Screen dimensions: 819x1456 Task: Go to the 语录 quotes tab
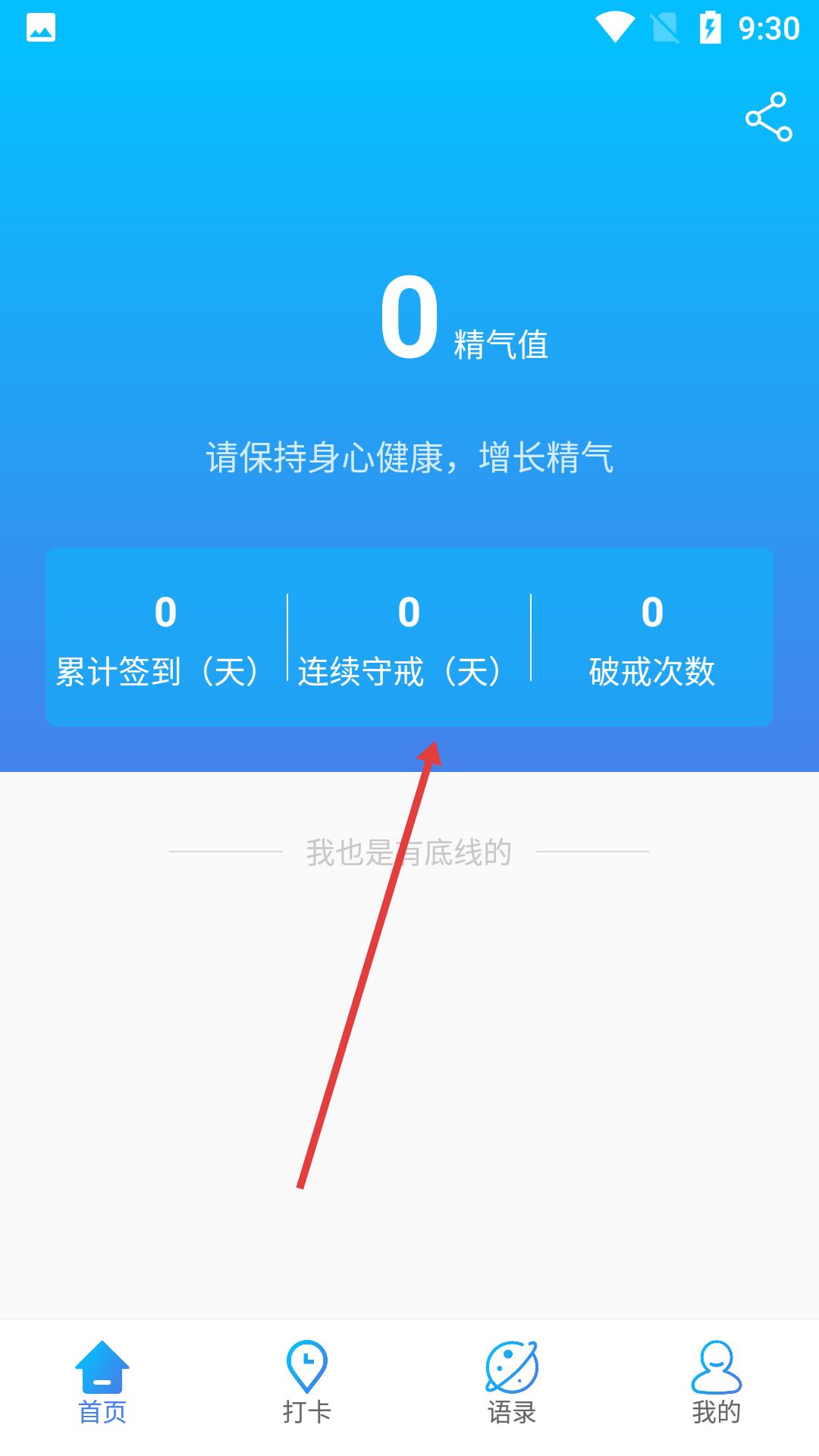pyautogui.click(x=512, y=1382)
